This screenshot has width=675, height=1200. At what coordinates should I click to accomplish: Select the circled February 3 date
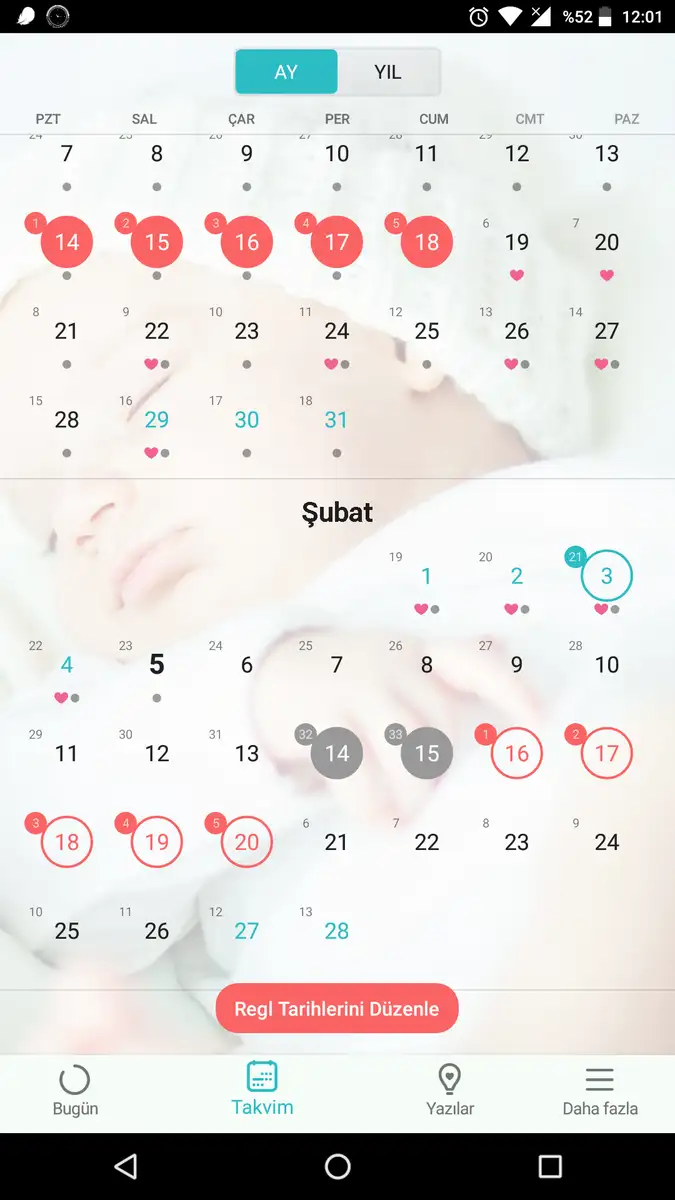pos(607,576)
